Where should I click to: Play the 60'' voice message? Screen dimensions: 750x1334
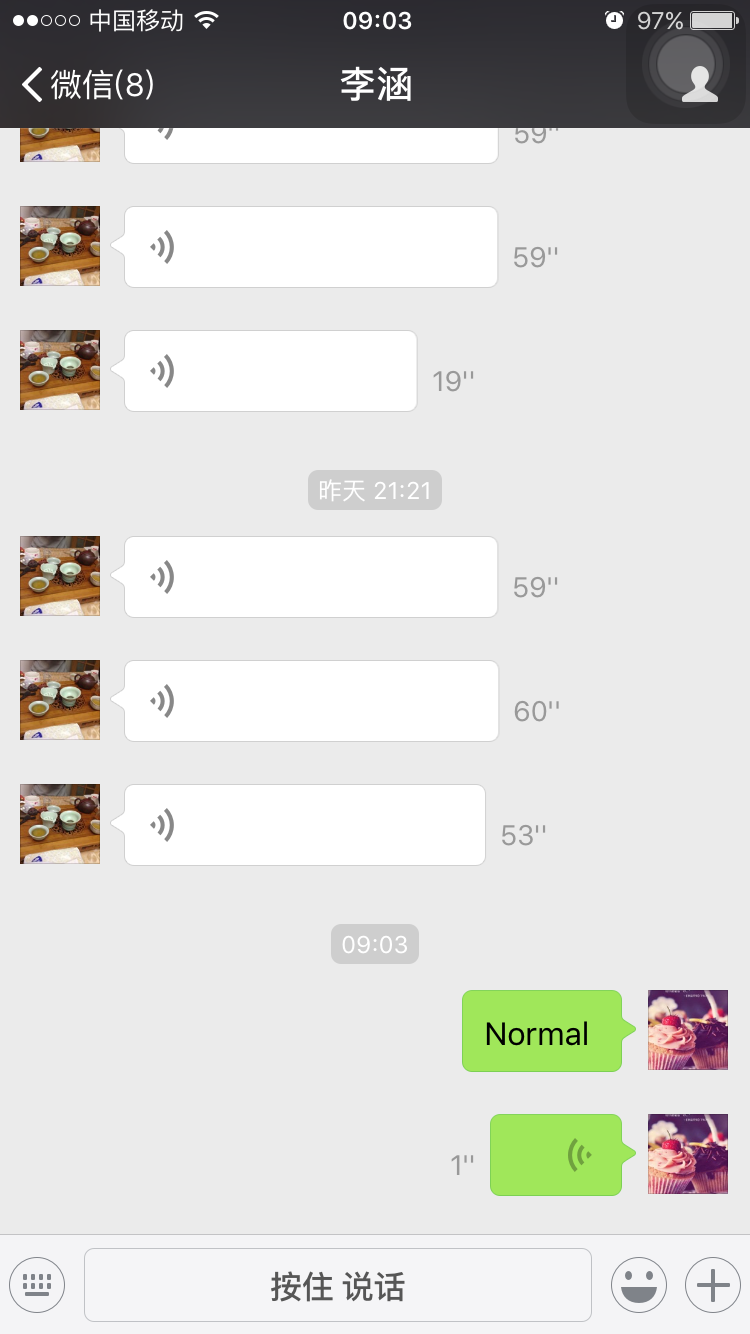(310, 701)
